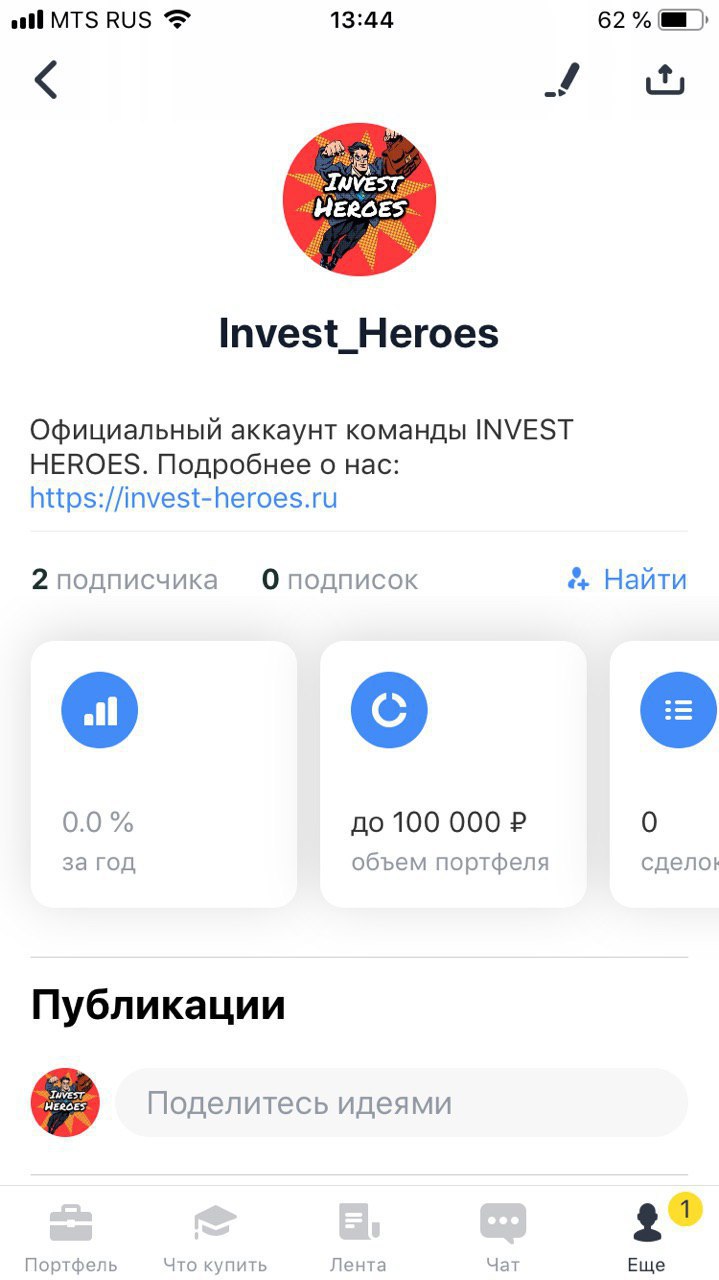Open the invest-heroes.ru link
Viewport: 719px width, 1280px height.
pyautogui.click(x=184, y=498)
